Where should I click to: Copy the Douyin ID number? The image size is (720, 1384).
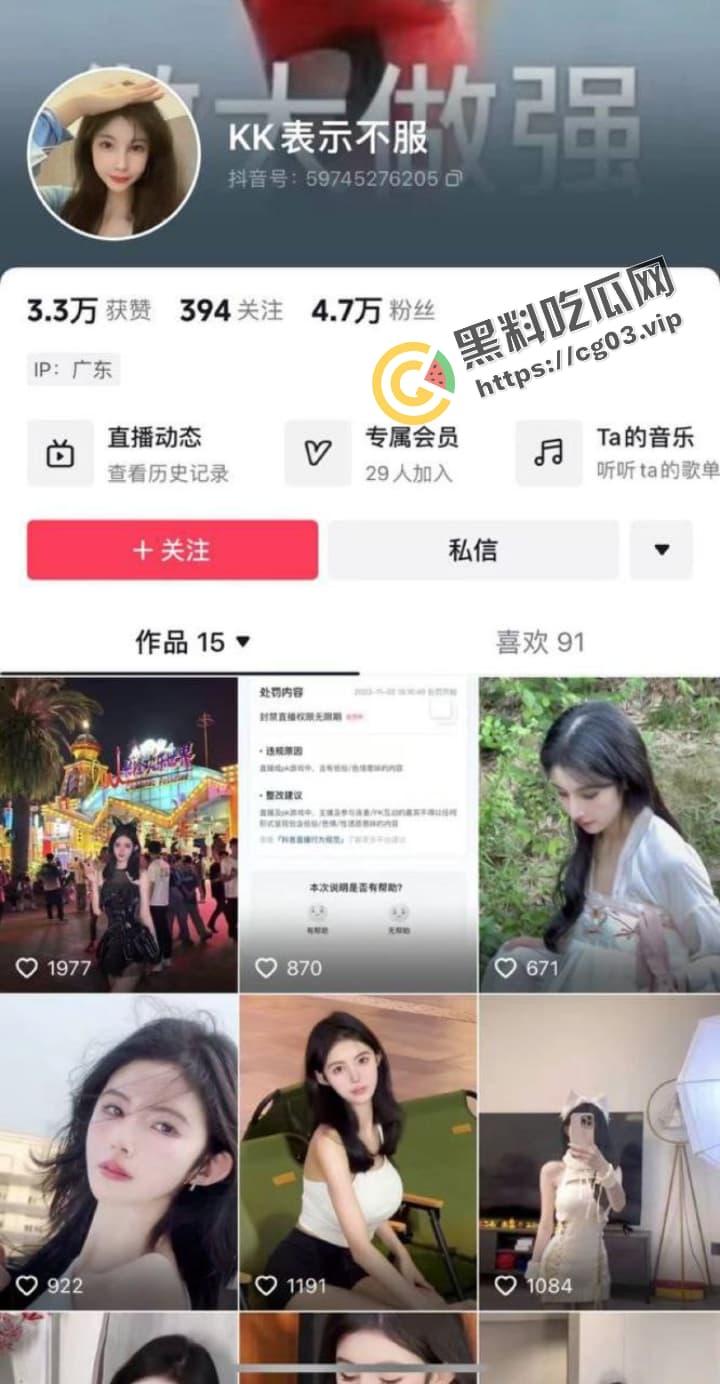[453, 179]
